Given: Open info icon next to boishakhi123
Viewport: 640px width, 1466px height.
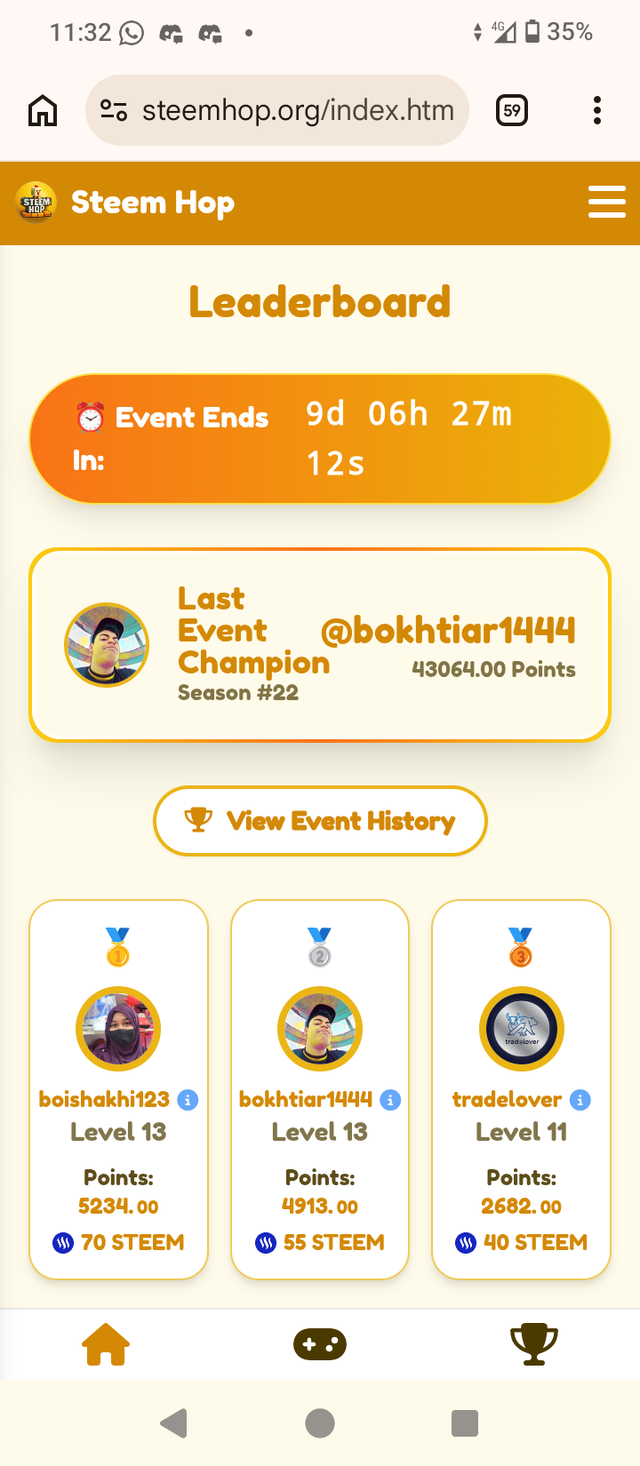Looking at the screenshot, I should click(x=187, y=1100).
